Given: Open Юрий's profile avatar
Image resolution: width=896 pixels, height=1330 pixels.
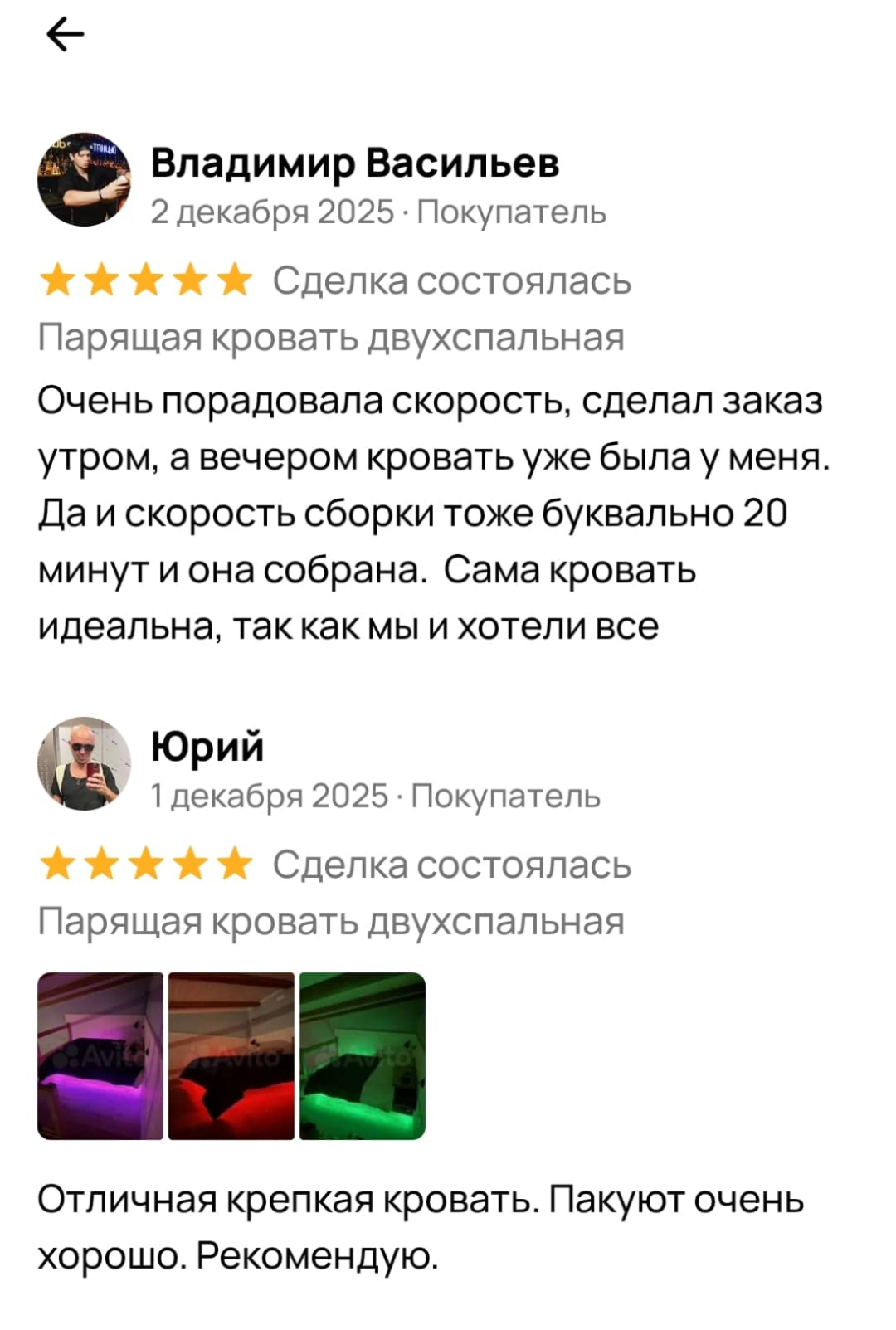Looking at the screenshot, I should (x=85, y=763).
